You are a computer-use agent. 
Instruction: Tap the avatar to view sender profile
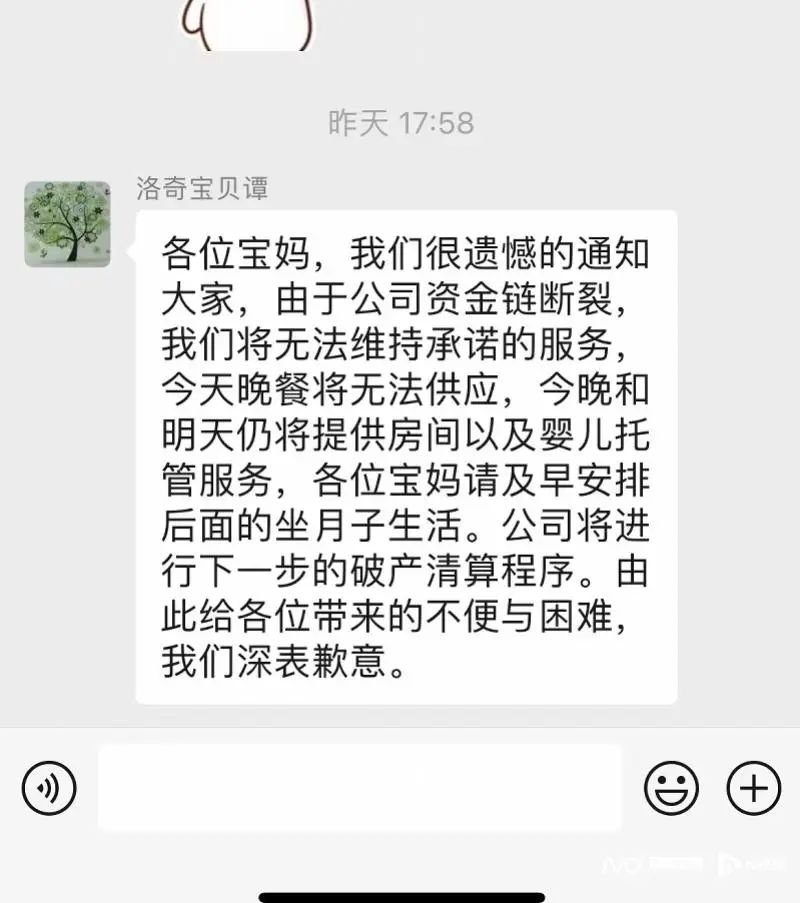(x=66, y=222)
